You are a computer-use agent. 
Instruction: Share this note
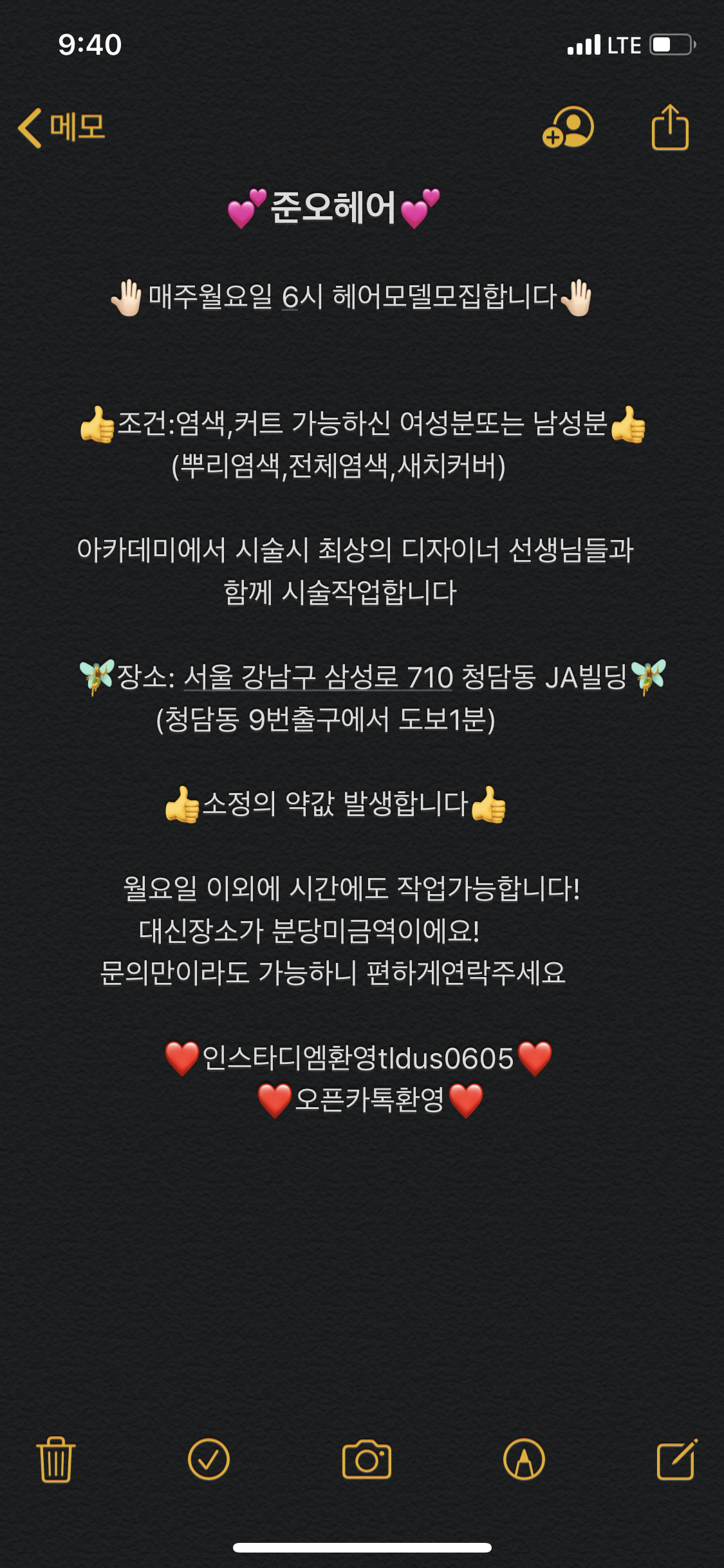click(x=670, y=127)
